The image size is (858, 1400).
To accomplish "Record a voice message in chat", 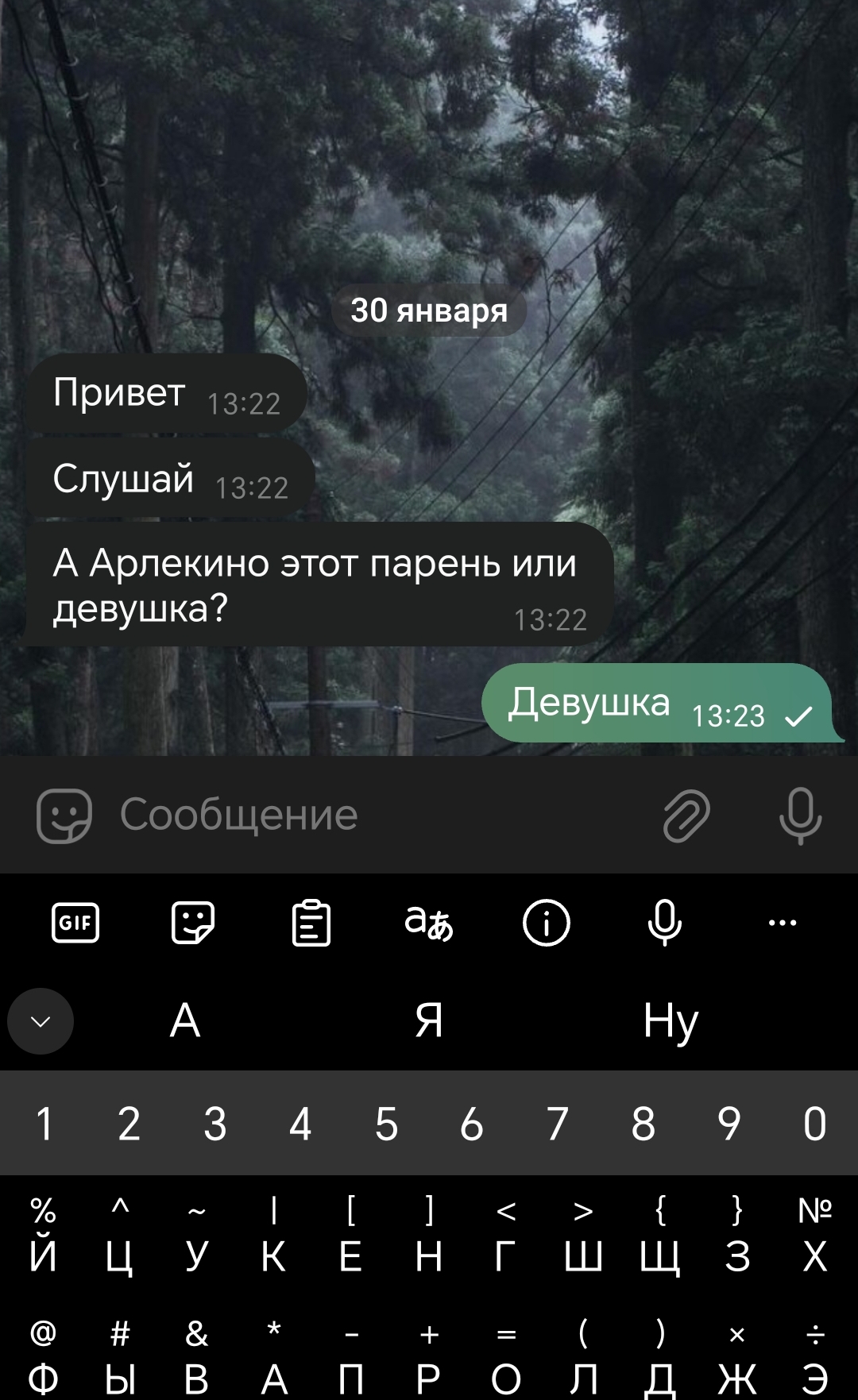I will 800,816.
